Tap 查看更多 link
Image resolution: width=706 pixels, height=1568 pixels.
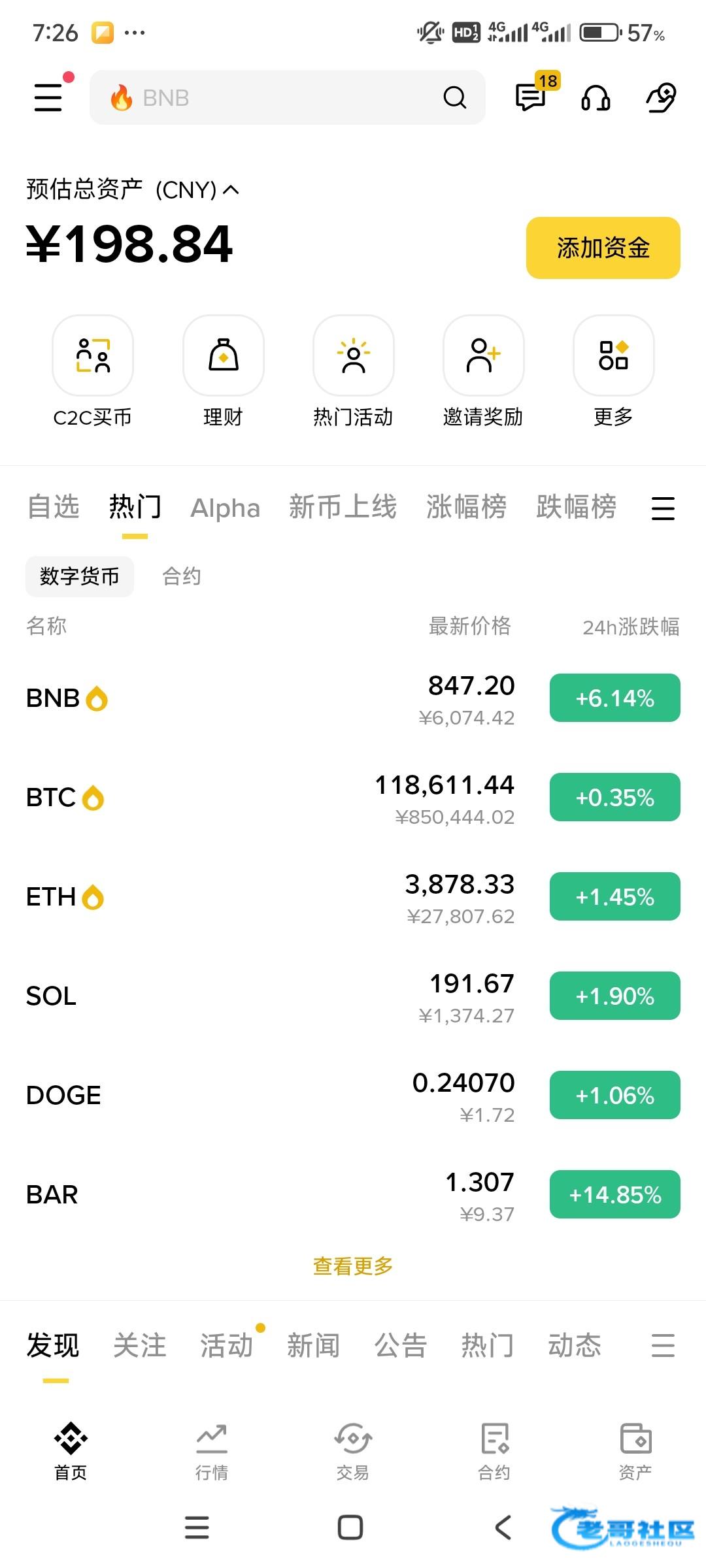click(x=353, y=1266)
